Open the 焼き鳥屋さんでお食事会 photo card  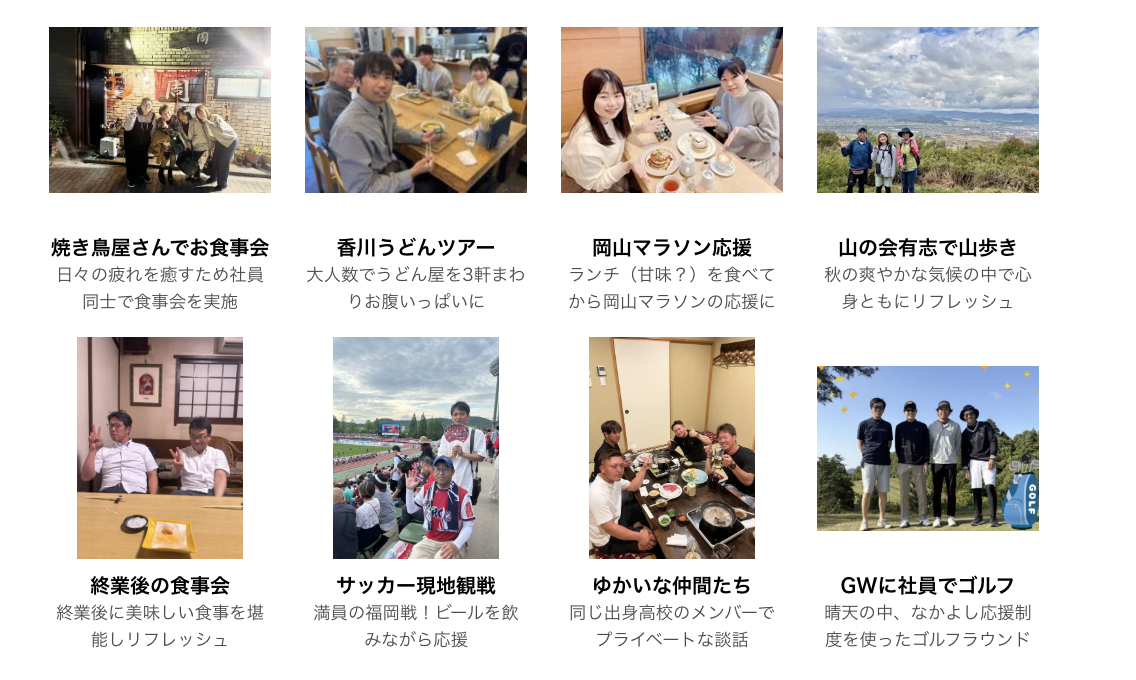click(x=160, y=110)
